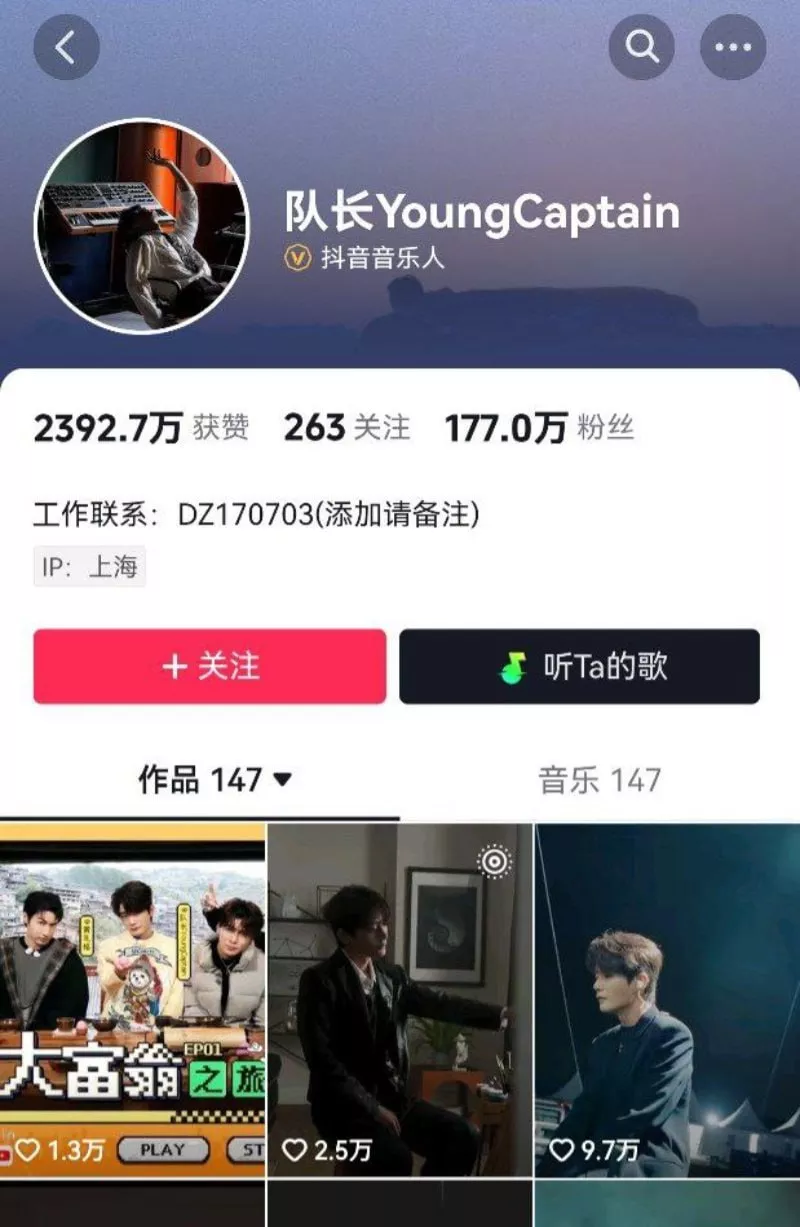Go back using the top-left arrow

[66, 47]
